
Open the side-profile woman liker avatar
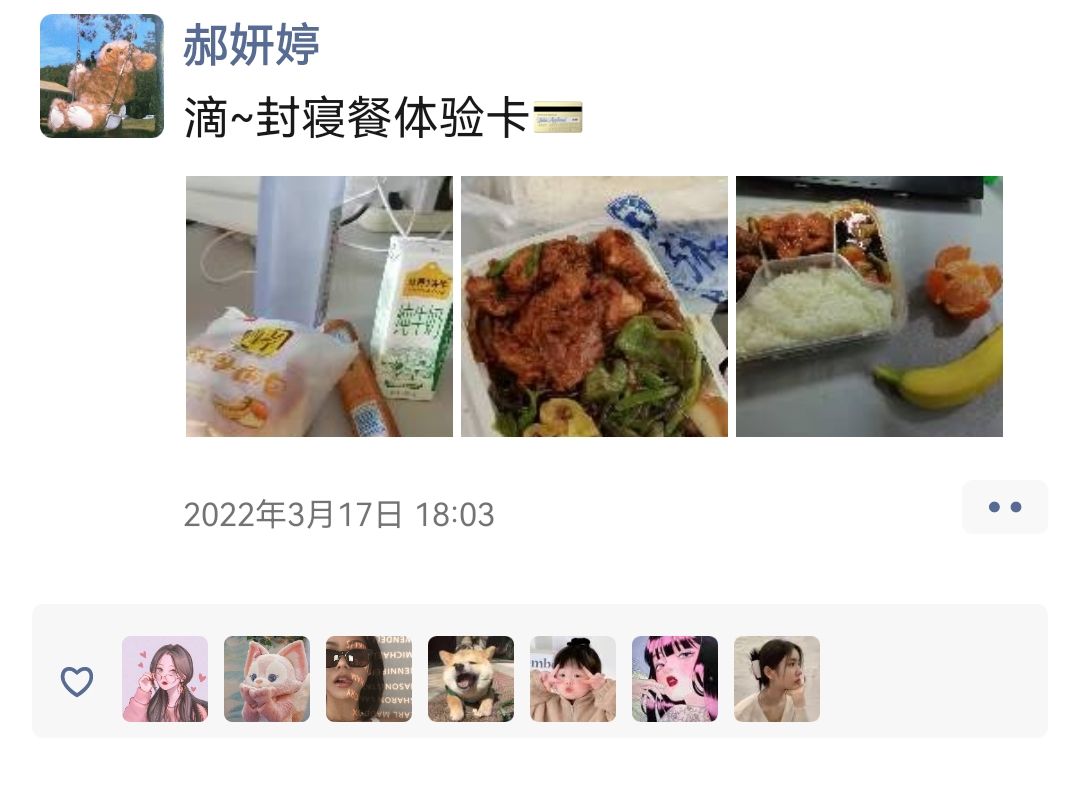click(777, 679)
